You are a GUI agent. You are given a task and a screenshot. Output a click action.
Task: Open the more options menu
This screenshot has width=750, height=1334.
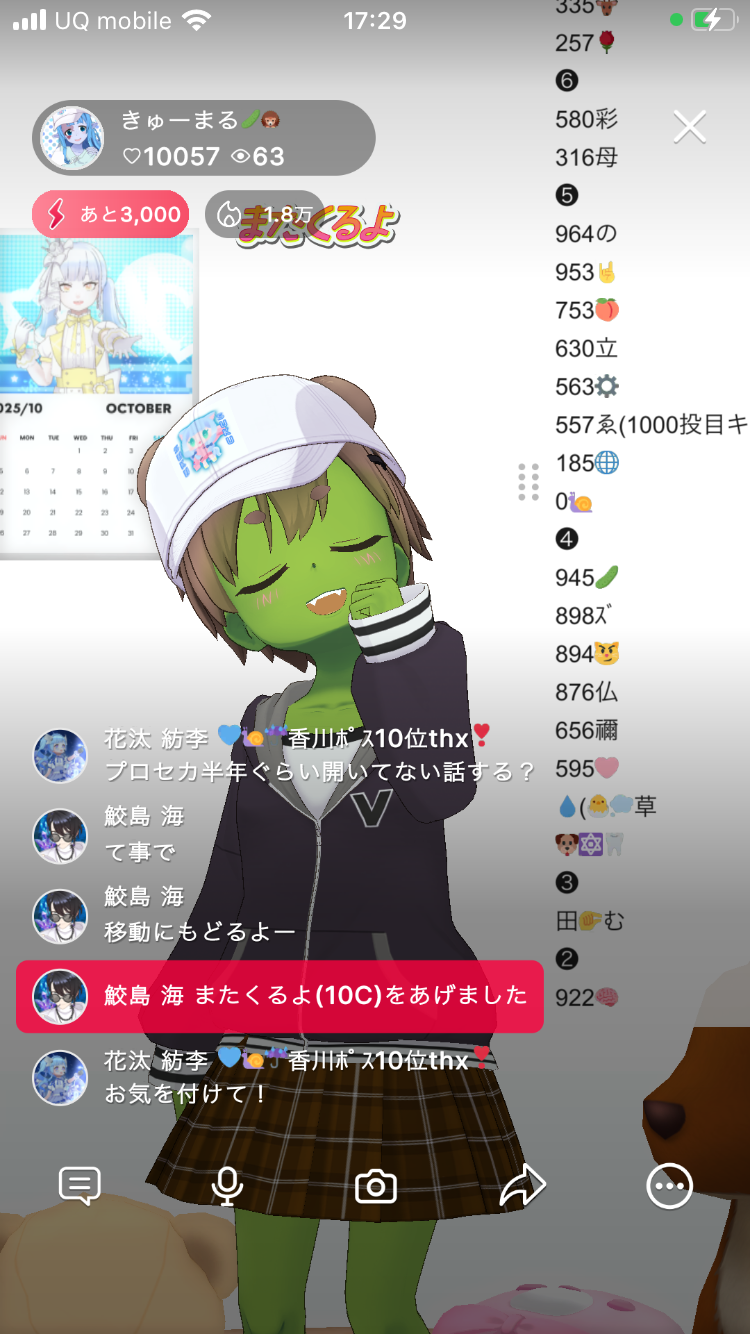pos(669,1187)
